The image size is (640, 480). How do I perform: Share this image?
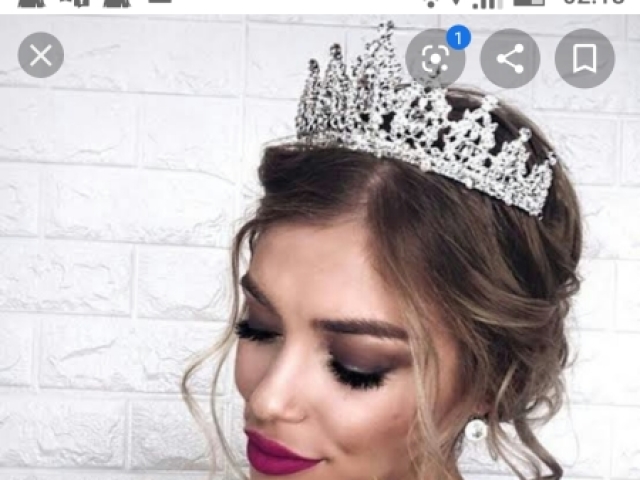tap(510, 59)
